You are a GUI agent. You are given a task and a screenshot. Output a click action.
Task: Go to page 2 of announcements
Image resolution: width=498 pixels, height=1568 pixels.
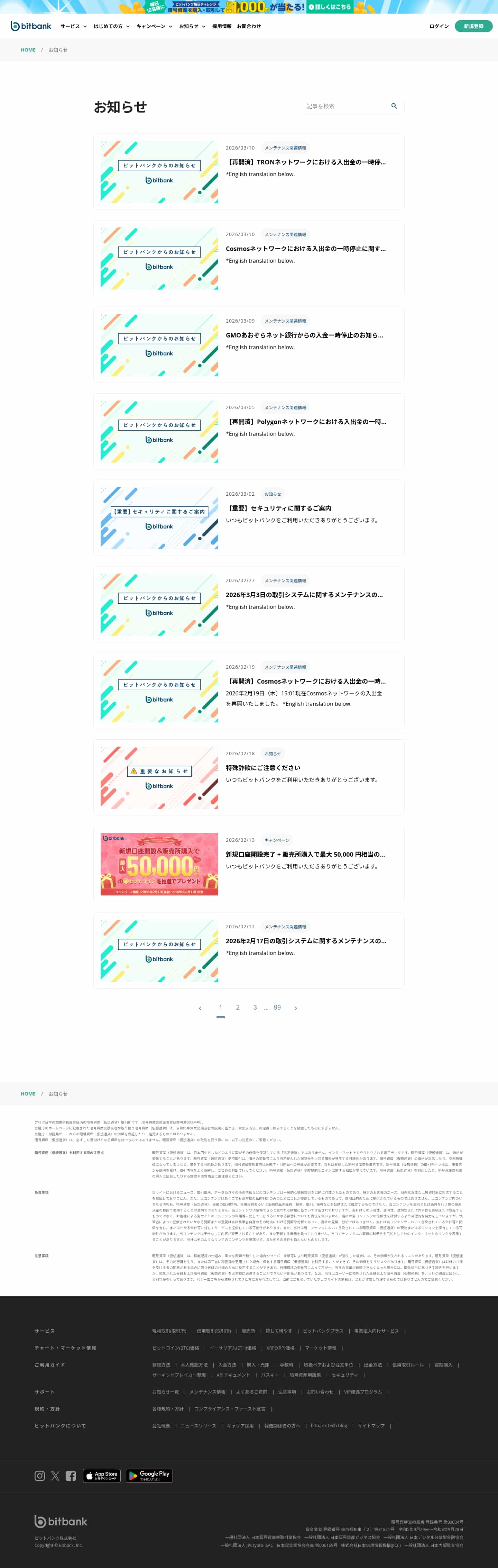(x=238, y=1007)
